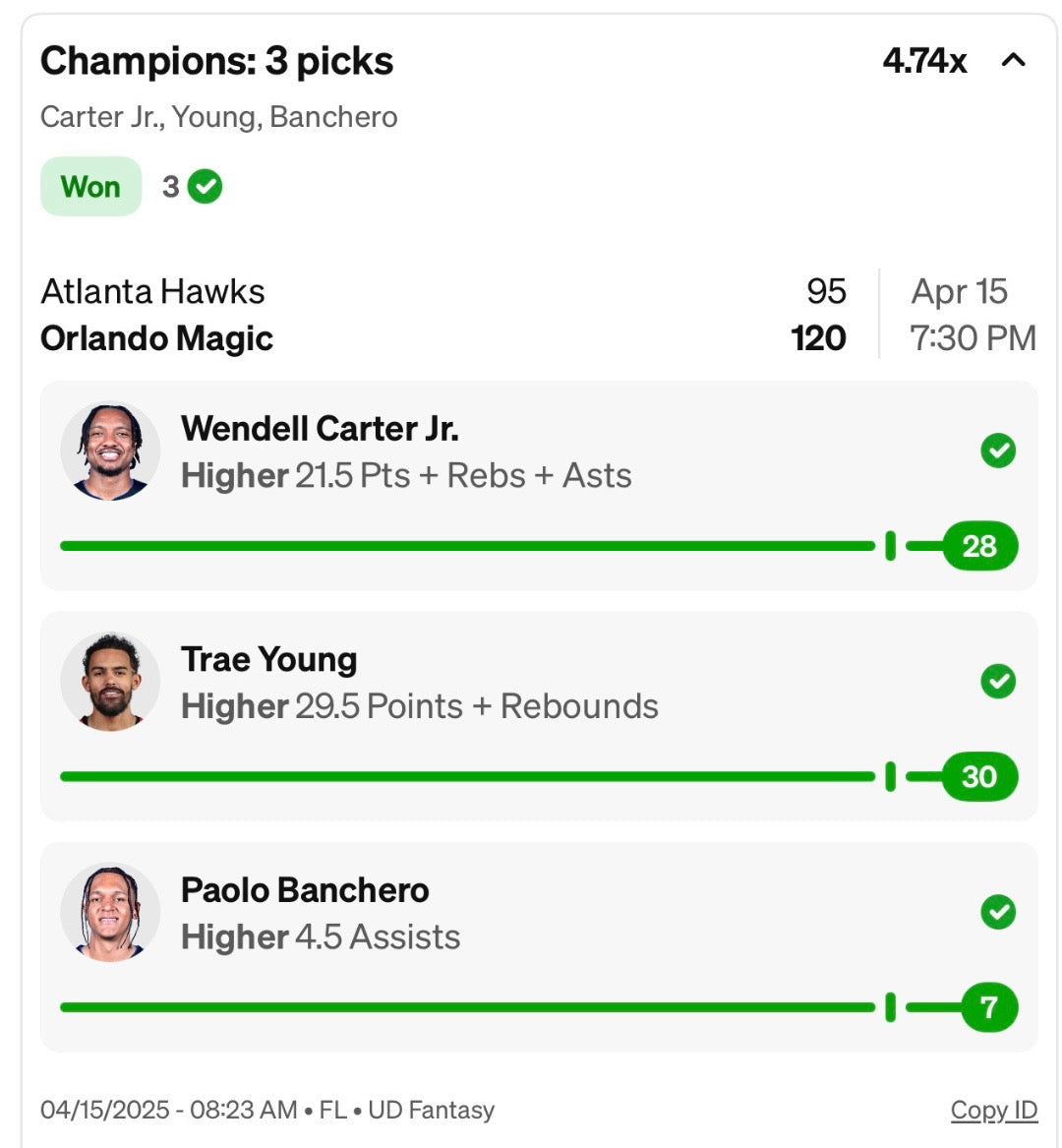This screenshot has height=1148, width=1062.
Task: Collapse the Champions 3 picks entry
Action: (x=1013, y=61)
